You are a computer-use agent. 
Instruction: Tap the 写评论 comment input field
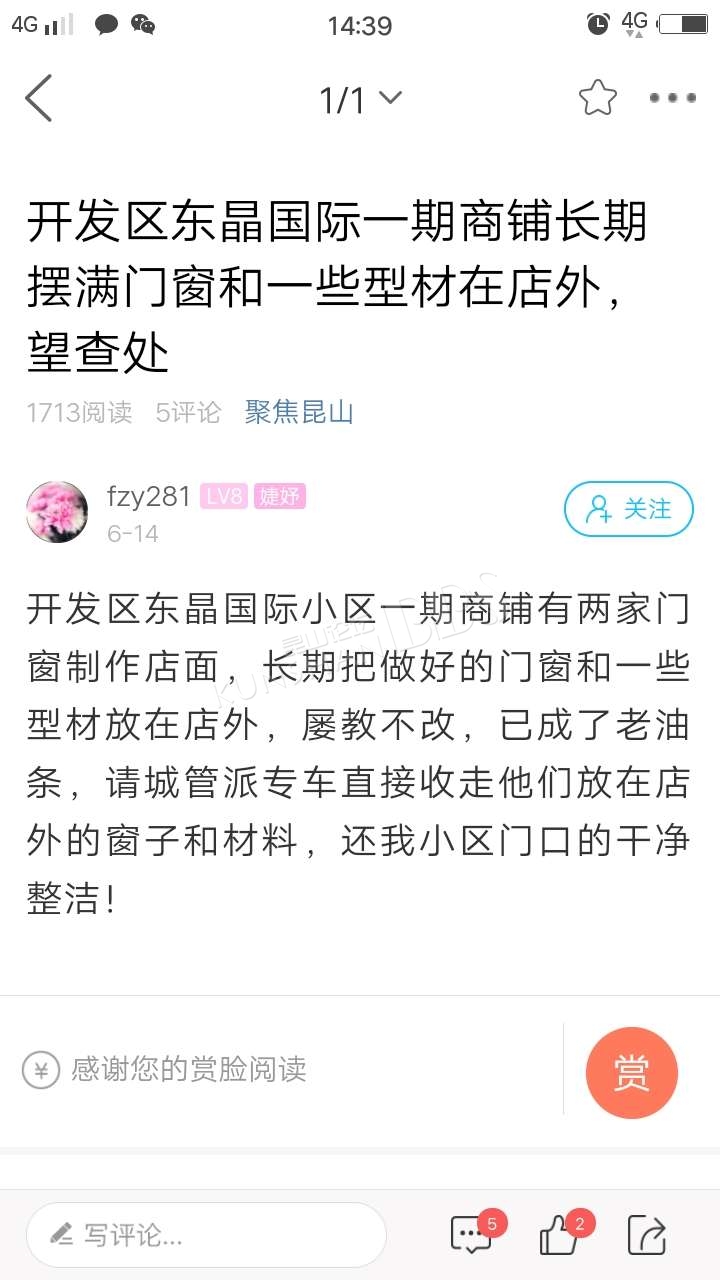click(206, 1235)
